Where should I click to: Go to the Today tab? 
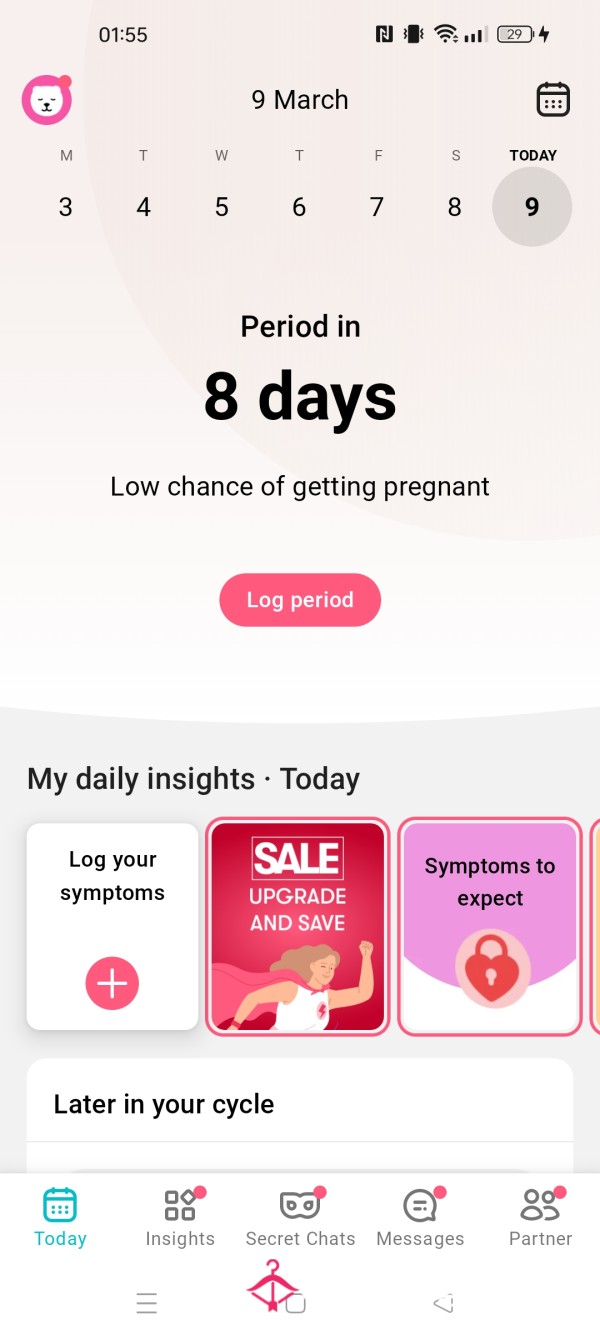60,1218
